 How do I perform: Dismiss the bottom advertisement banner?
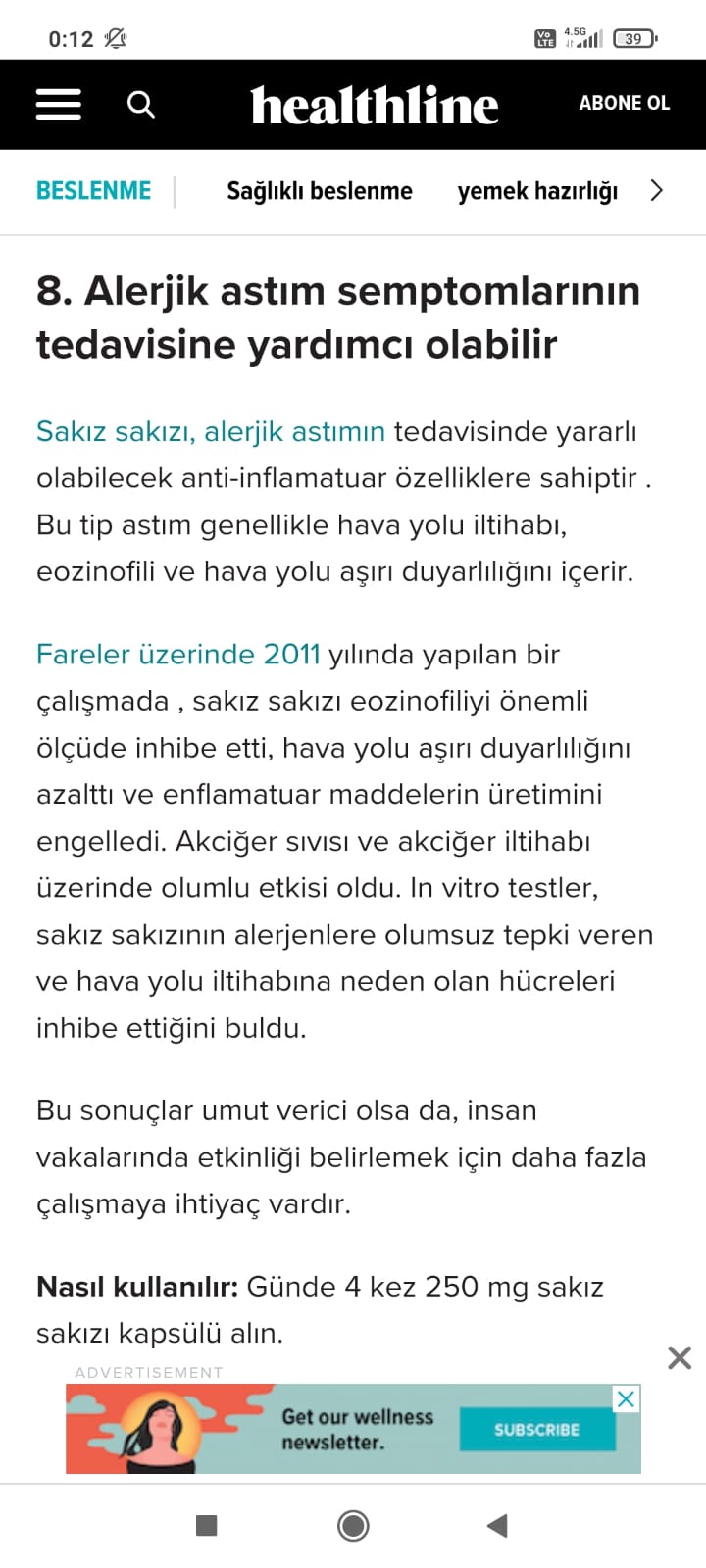679,1357
